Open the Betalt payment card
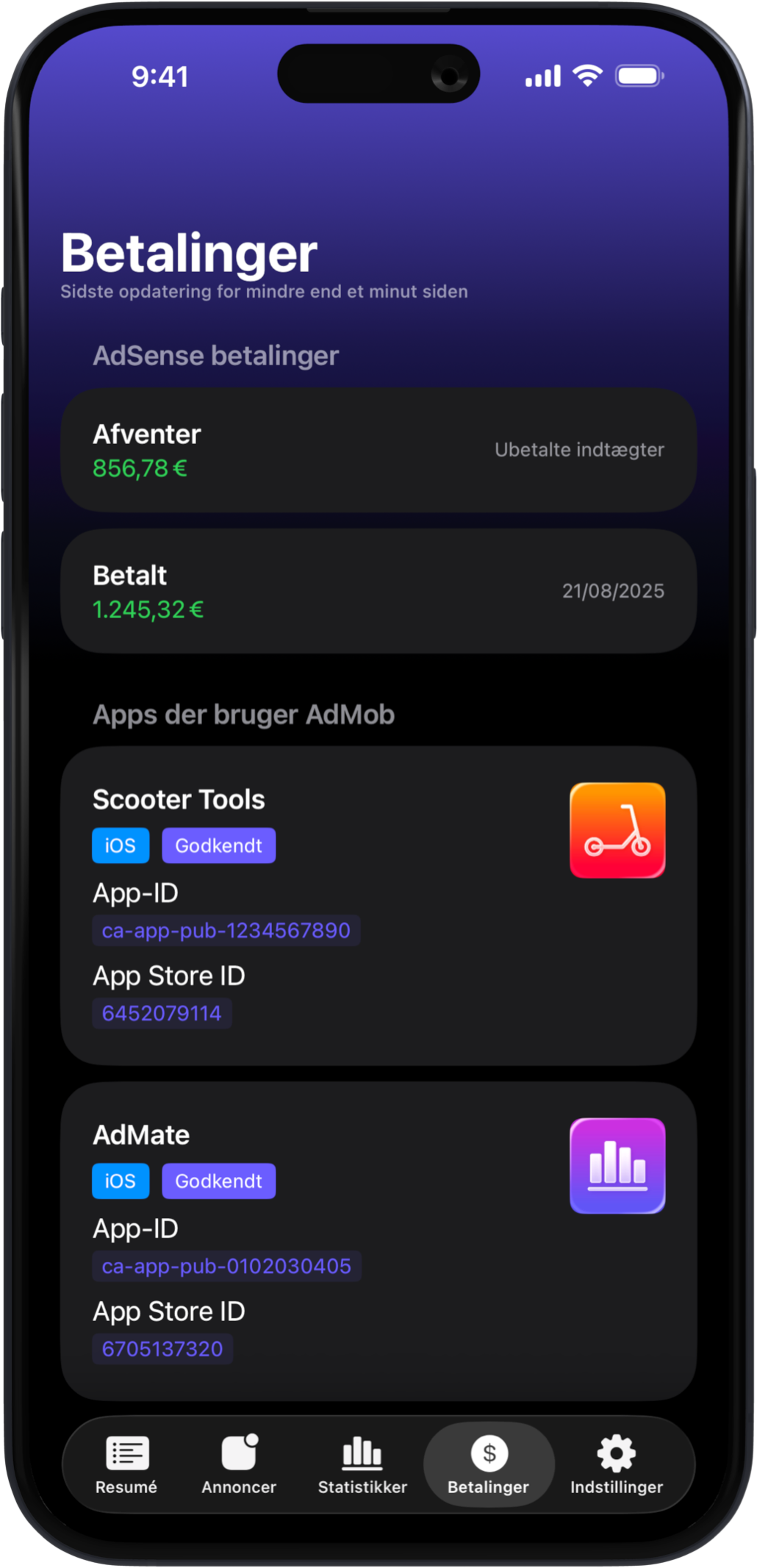 coord(378,591)
